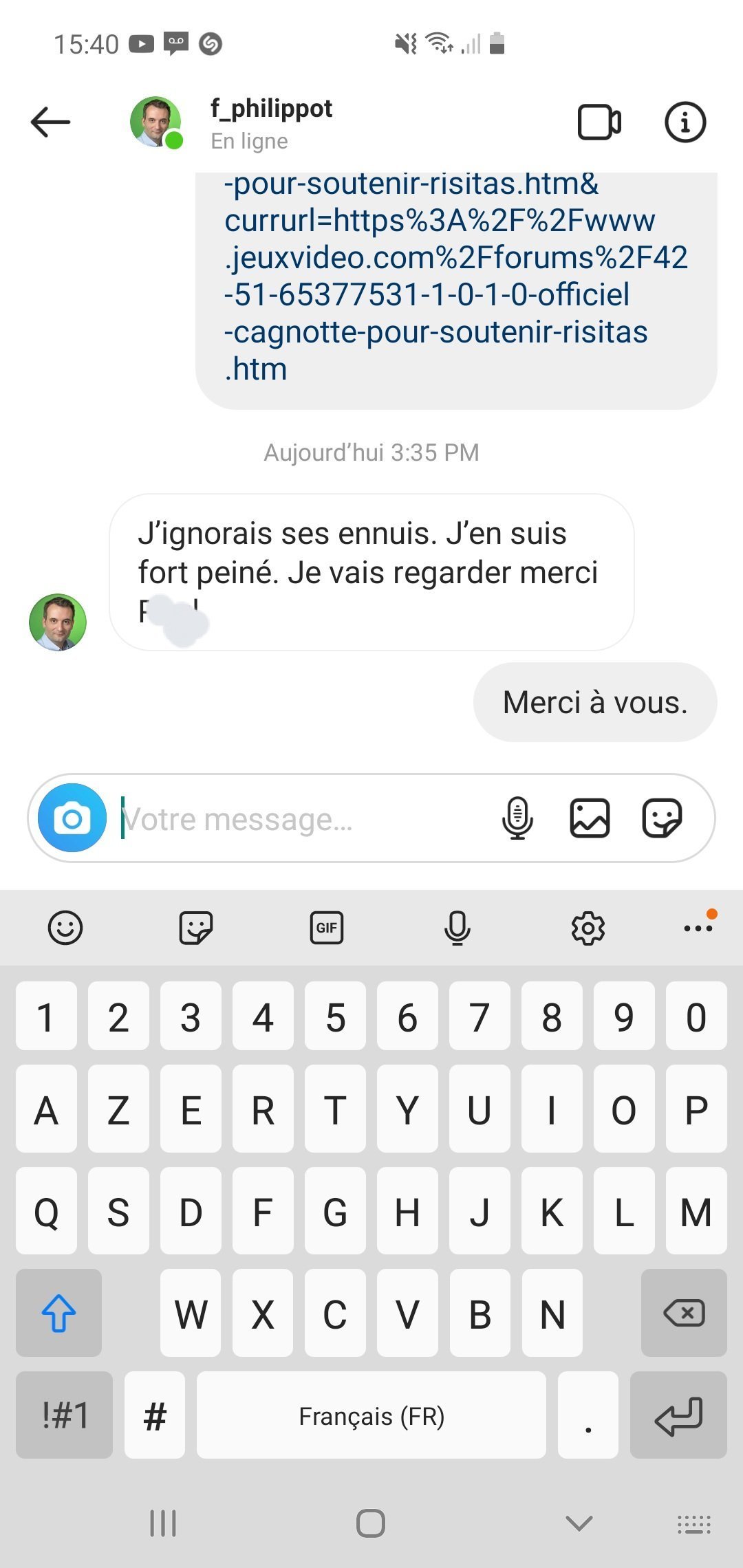Open f_philippot's profile from header name

tap(271, 109)
